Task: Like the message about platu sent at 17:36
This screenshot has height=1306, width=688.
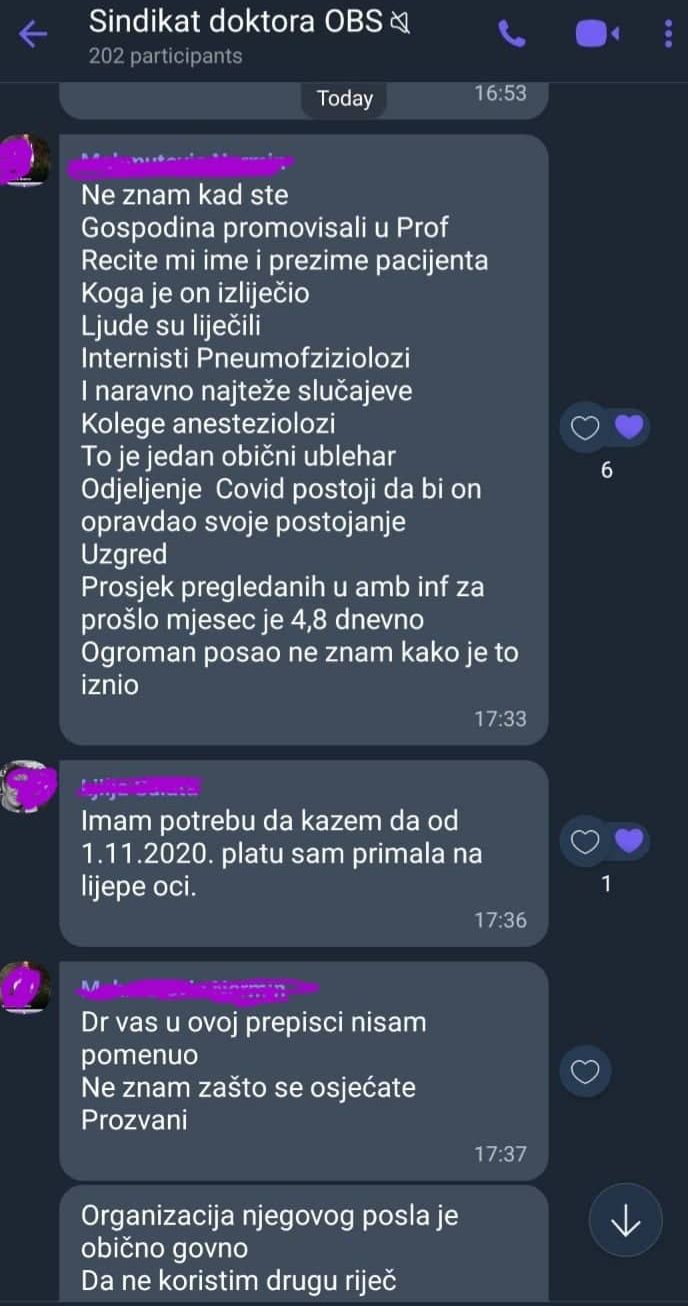Action: point(585,843)
